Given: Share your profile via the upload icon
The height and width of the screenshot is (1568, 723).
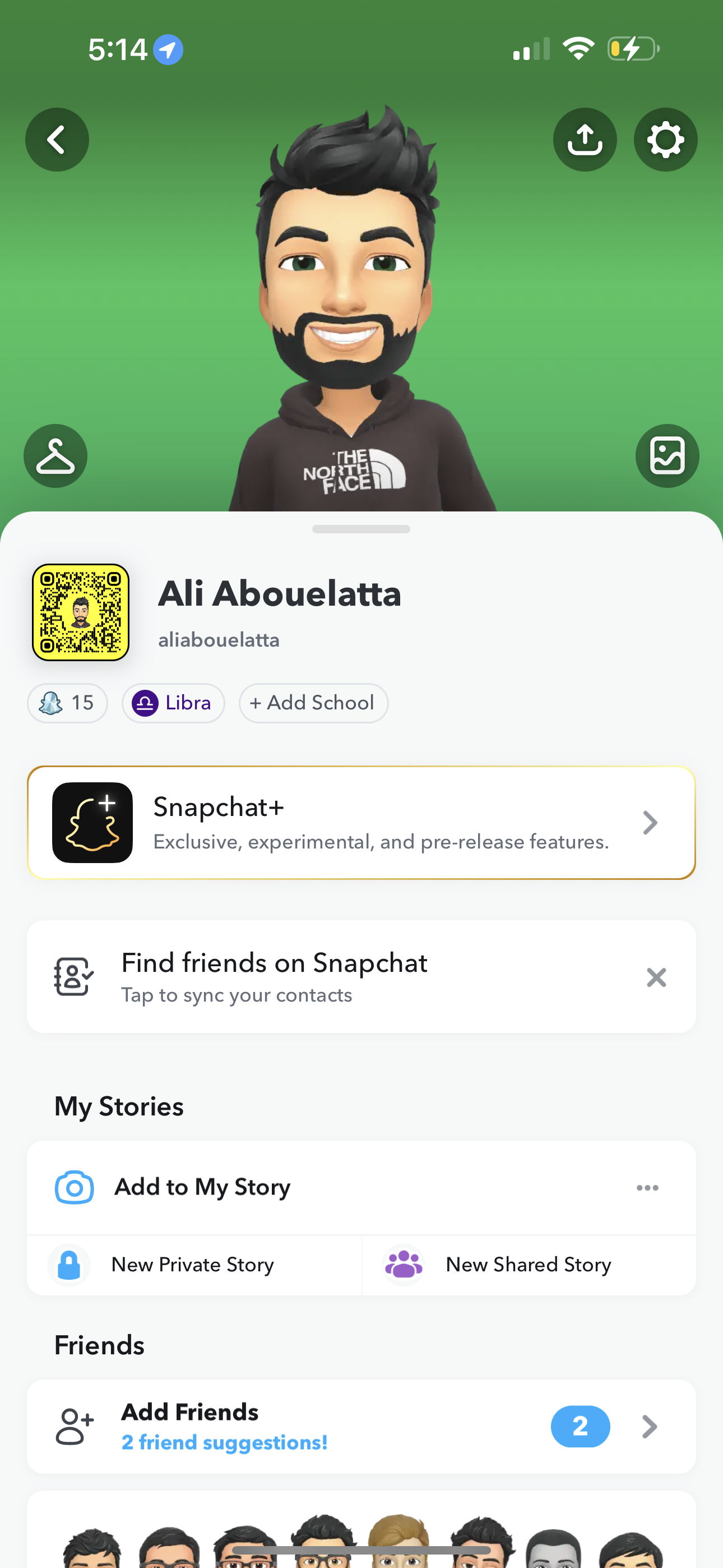Looking at the screenshot, I should tap(585, 140).
